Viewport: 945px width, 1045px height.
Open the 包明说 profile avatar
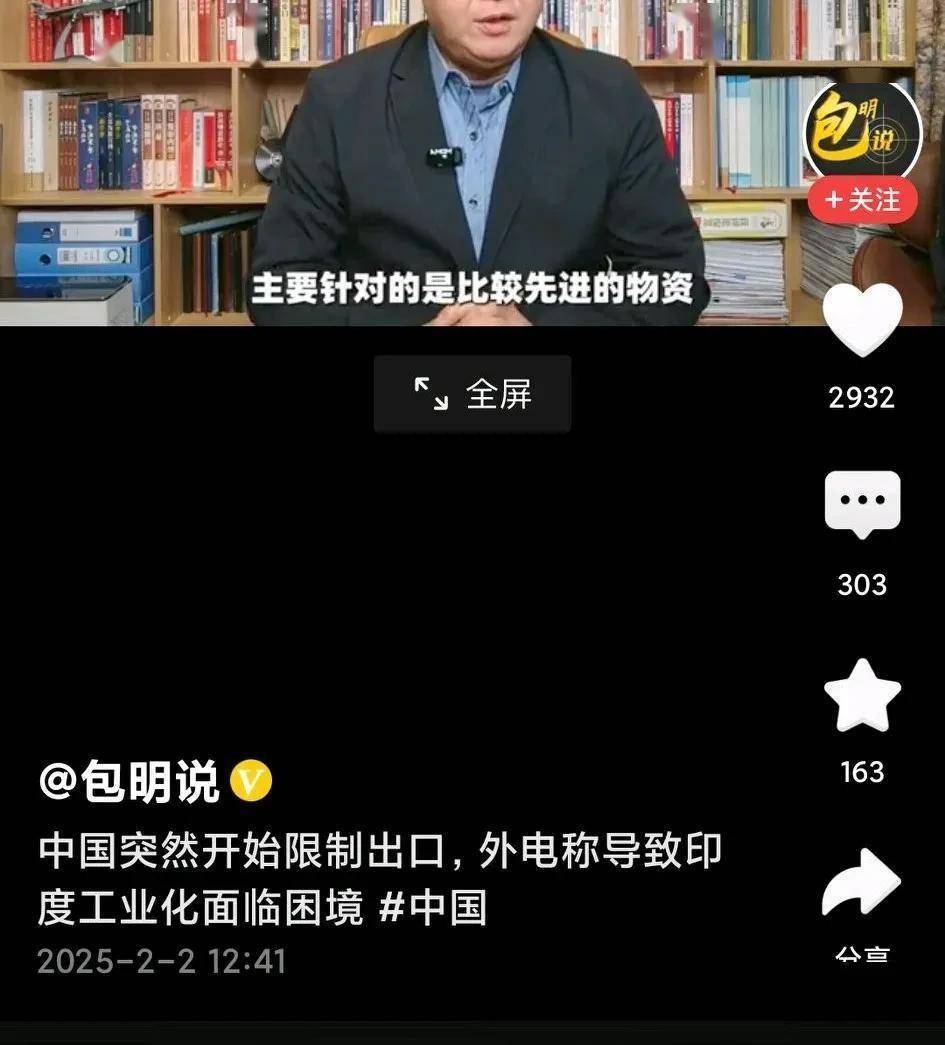point(862,130)
